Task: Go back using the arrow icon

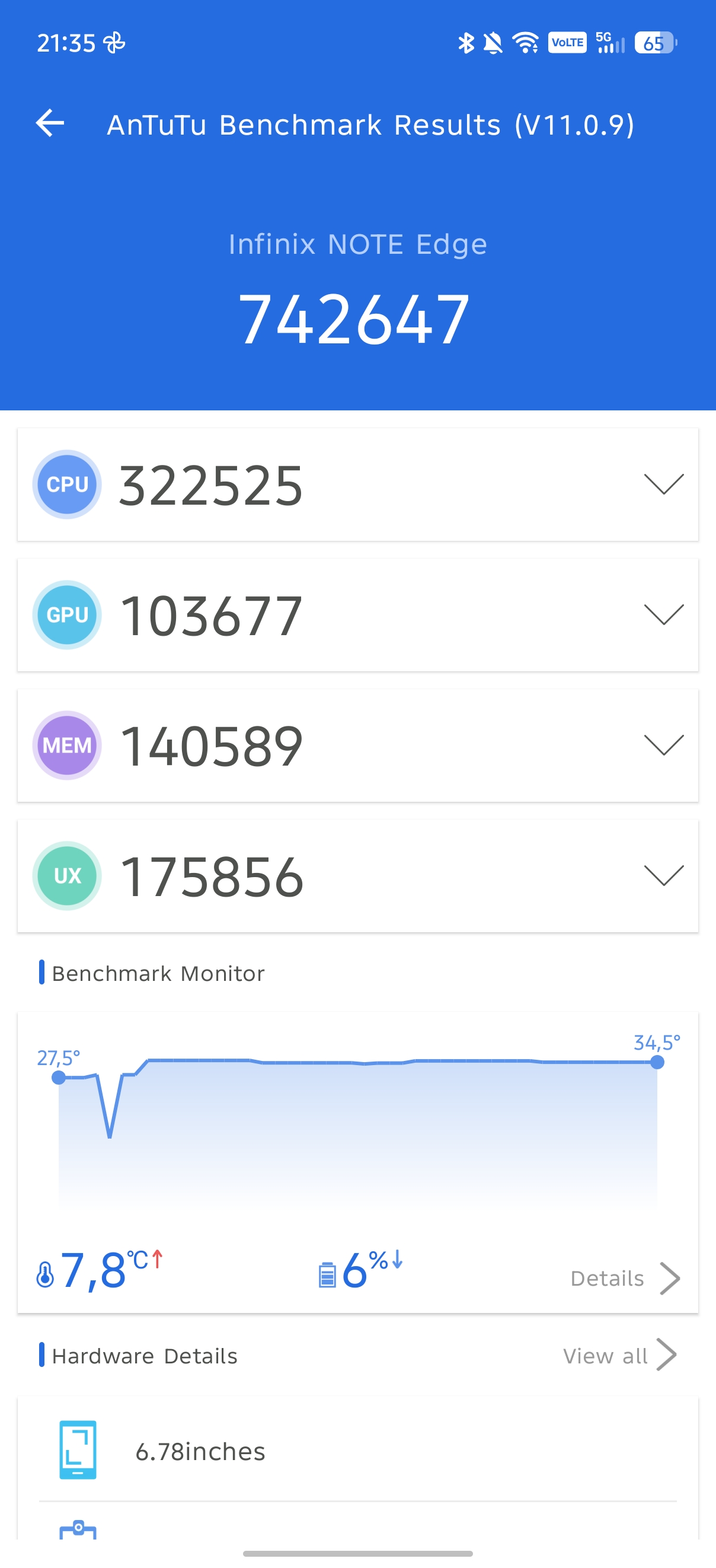Action: pyautogui.click(x=50, y=123)
